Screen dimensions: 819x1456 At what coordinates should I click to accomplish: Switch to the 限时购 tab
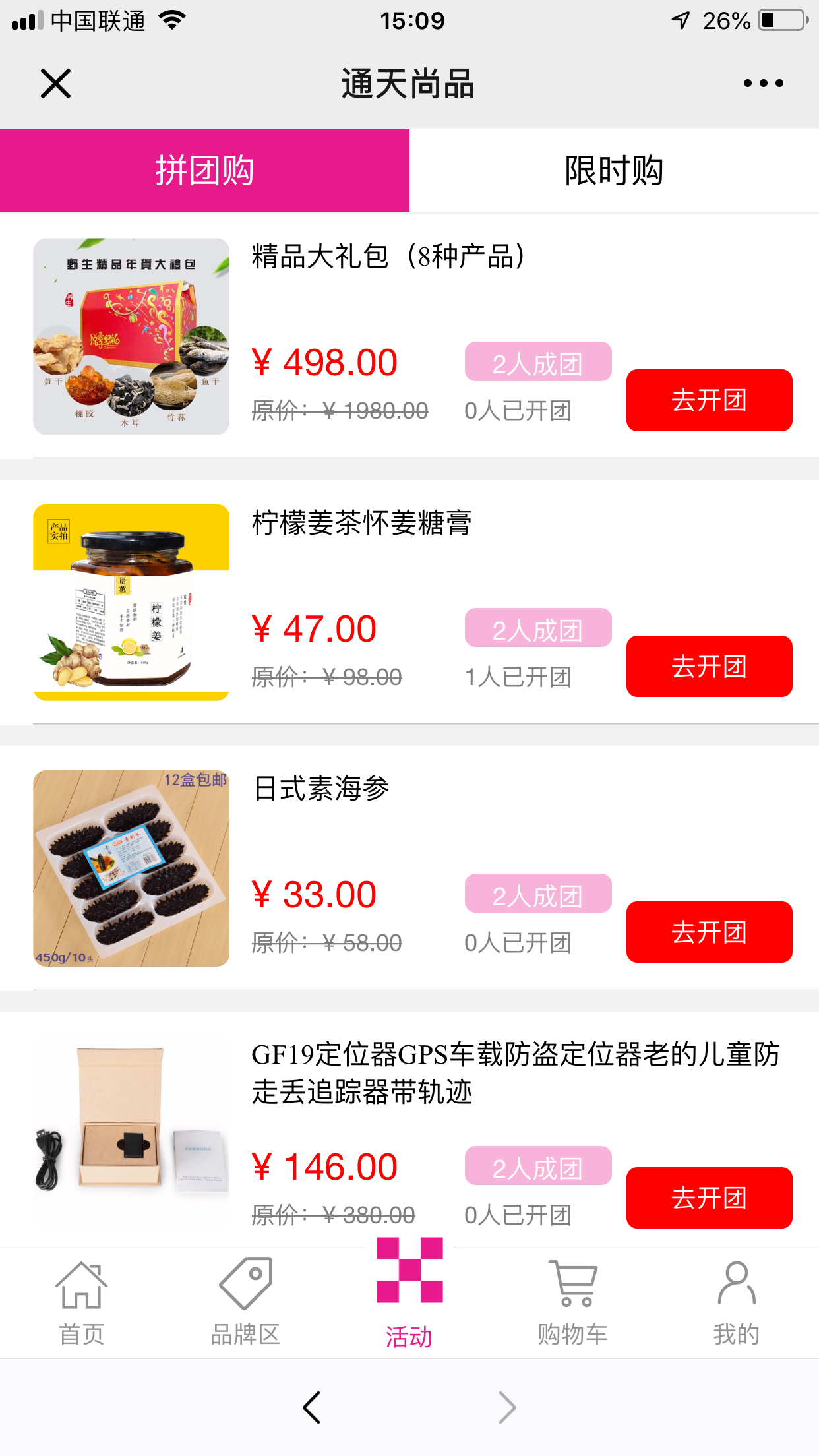[x=614, y=169]
